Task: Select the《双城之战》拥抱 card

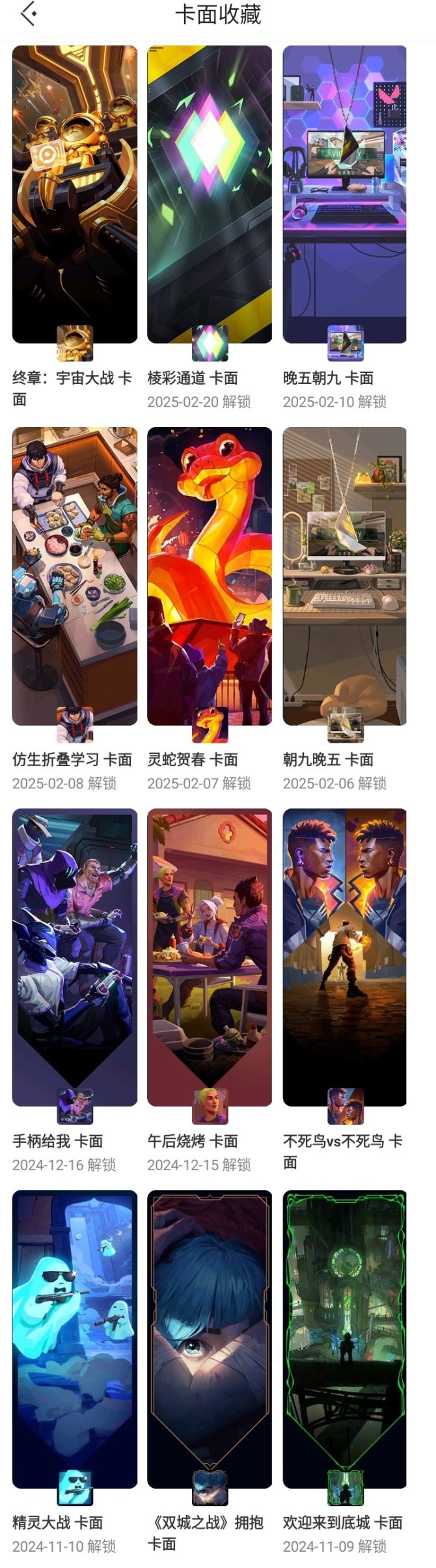Action: pos(210,1338)
